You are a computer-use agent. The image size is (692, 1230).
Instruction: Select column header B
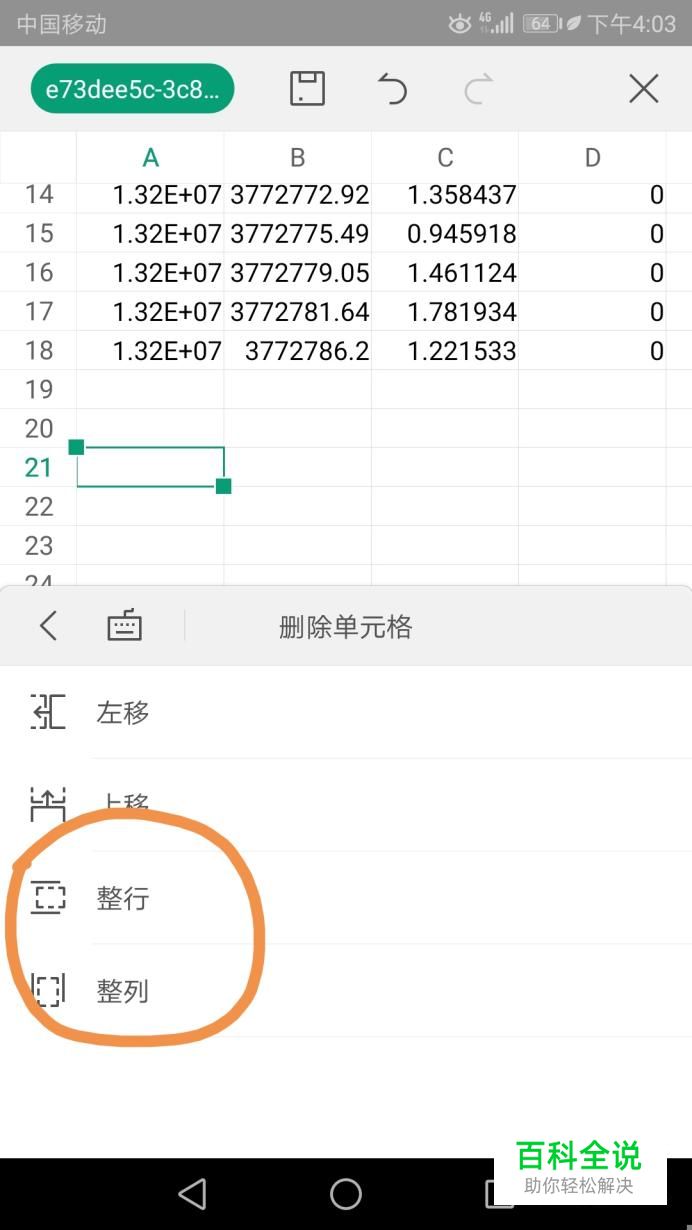[x=297, y=157]
